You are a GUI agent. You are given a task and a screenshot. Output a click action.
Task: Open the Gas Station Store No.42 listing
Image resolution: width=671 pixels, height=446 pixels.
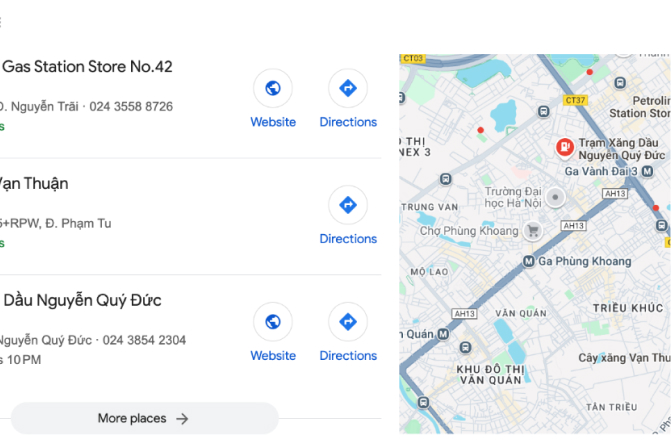88,67
